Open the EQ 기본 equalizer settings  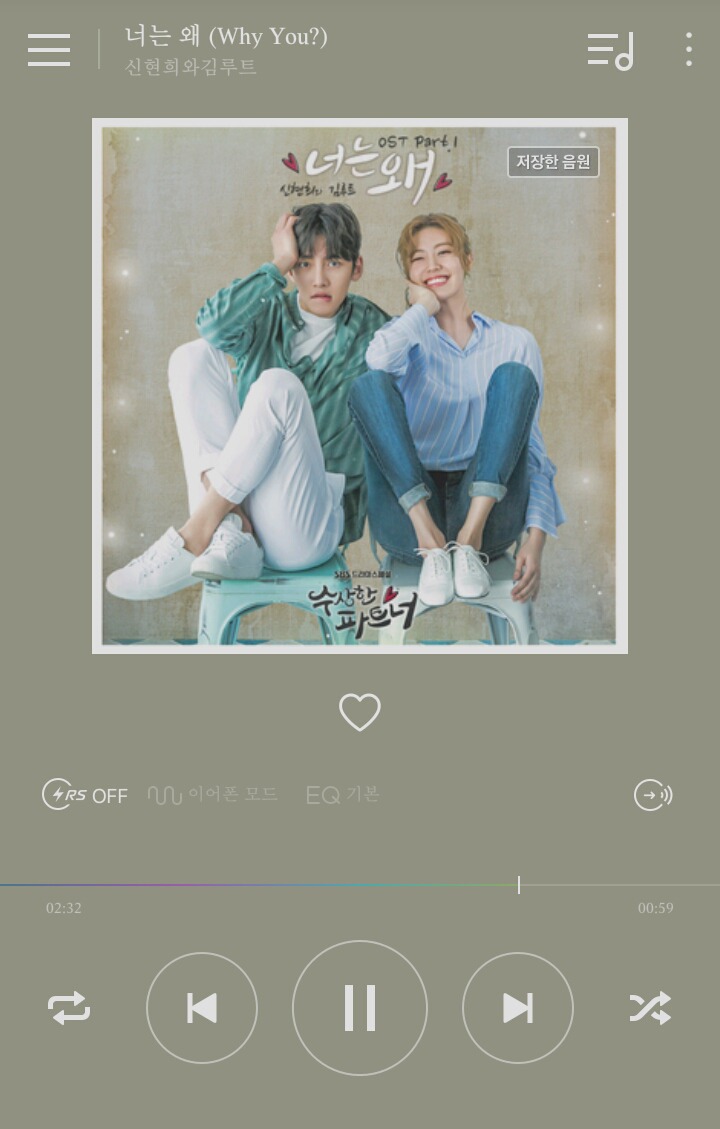coord(343,795)
